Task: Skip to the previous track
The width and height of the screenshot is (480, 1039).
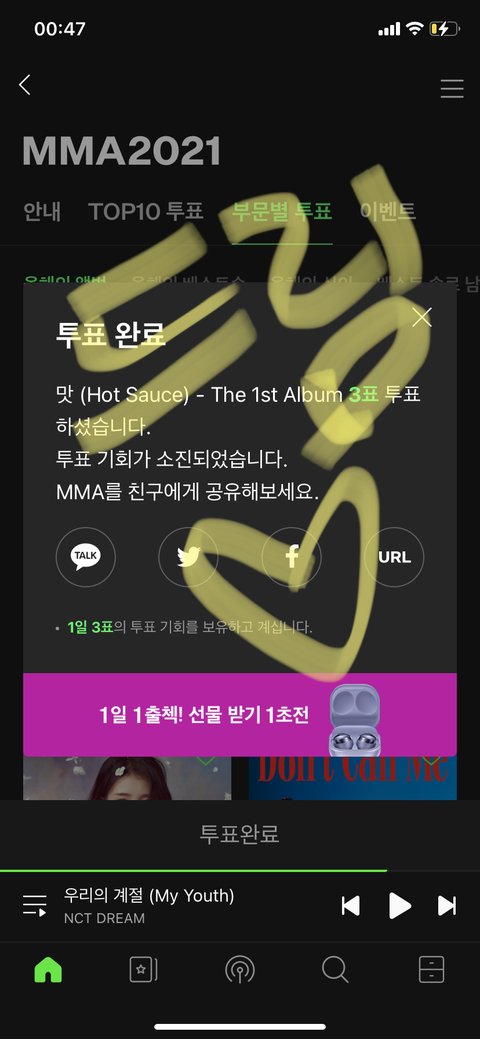Action: pyautogui.click(x=351, y=906)
